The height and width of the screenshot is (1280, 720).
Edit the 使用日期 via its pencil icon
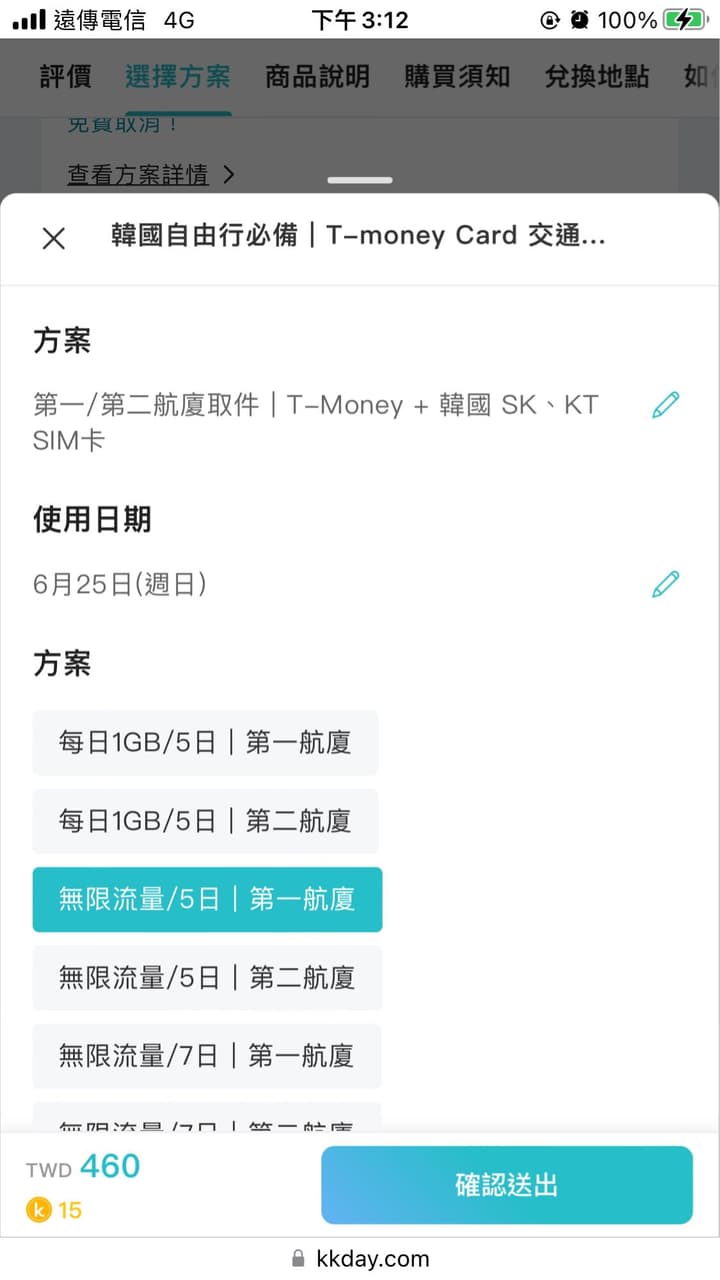(x=665, y=584)
